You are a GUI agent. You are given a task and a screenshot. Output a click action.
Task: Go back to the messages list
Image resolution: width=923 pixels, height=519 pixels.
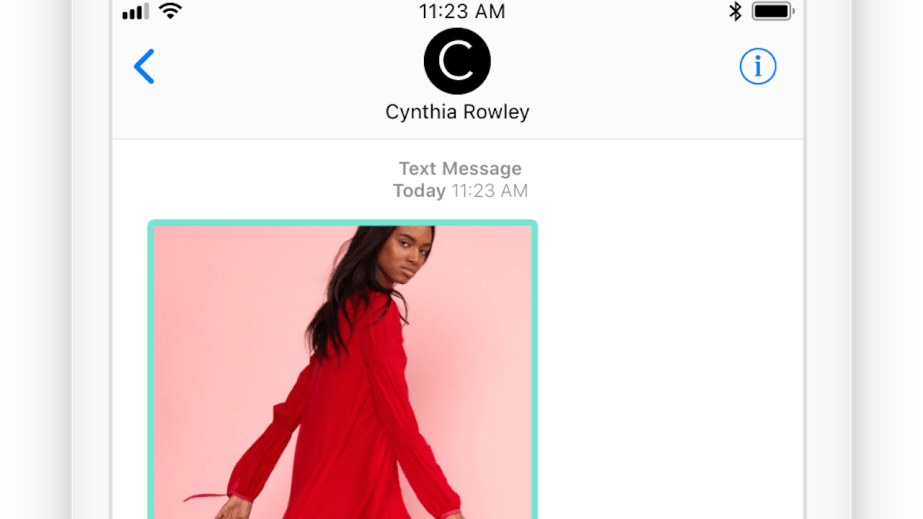[x=144, y=67]
